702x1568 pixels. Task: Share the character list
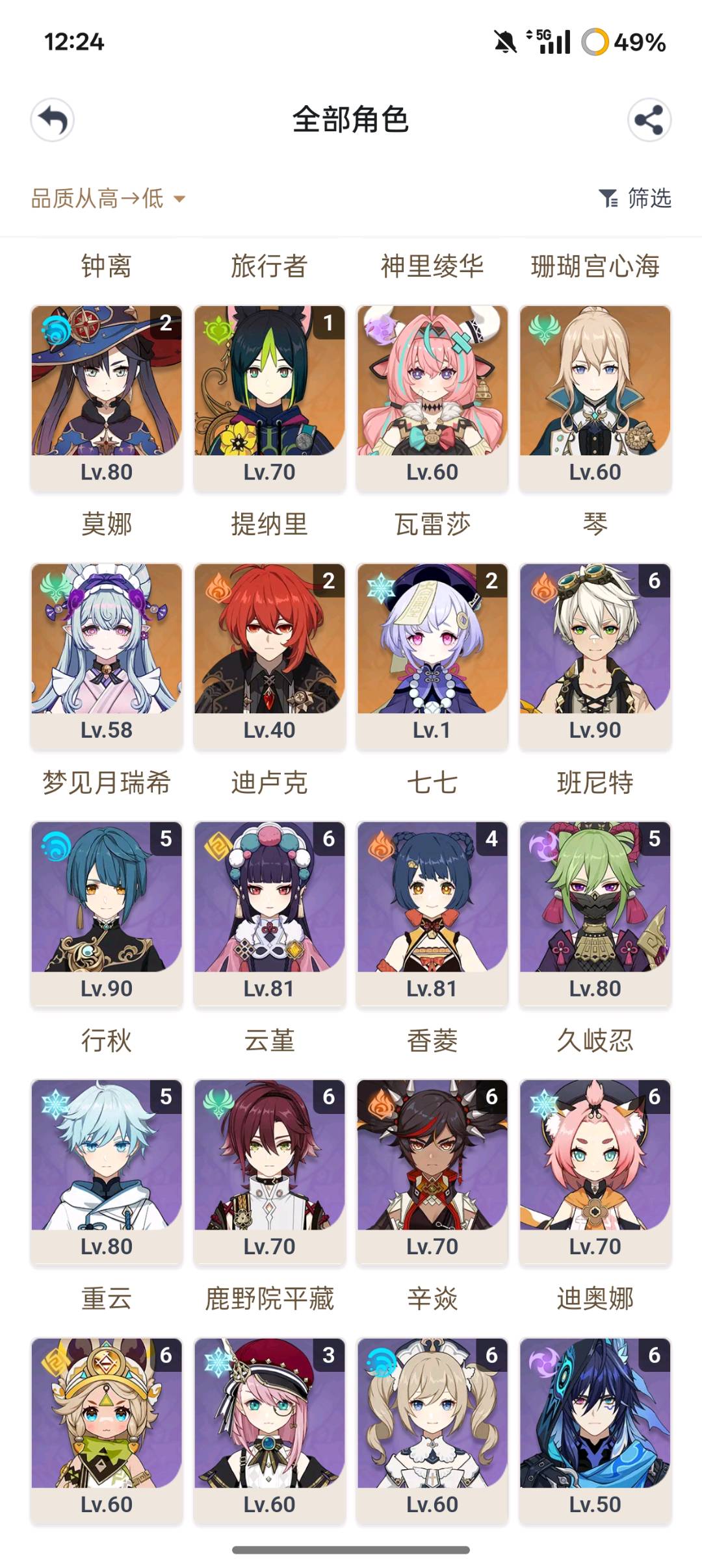click(x=649, y=120)
